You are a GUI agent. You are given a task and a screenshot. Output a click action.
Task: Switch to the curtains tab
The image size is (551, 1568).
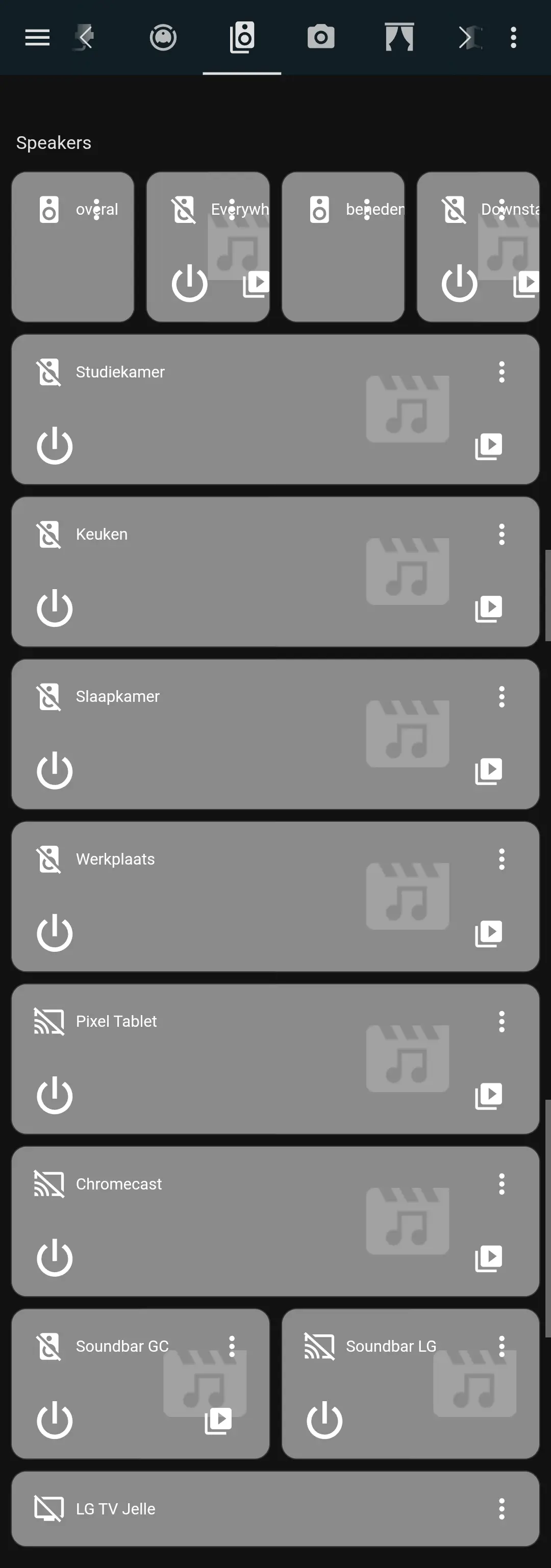click(x=399, y=38)
